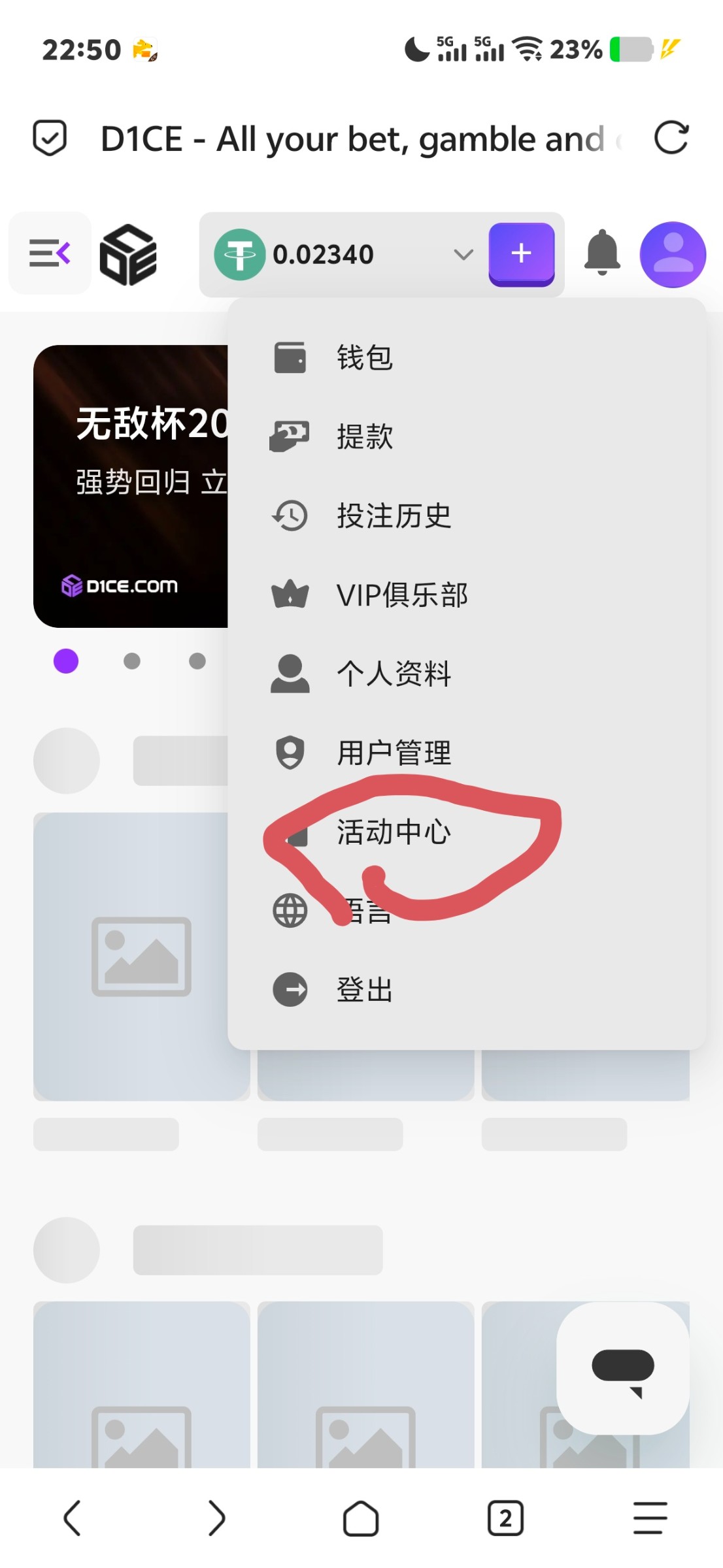723x1568 pixels.
Task: Tap the globe icon beside 语言
Action: coord(290,911)
